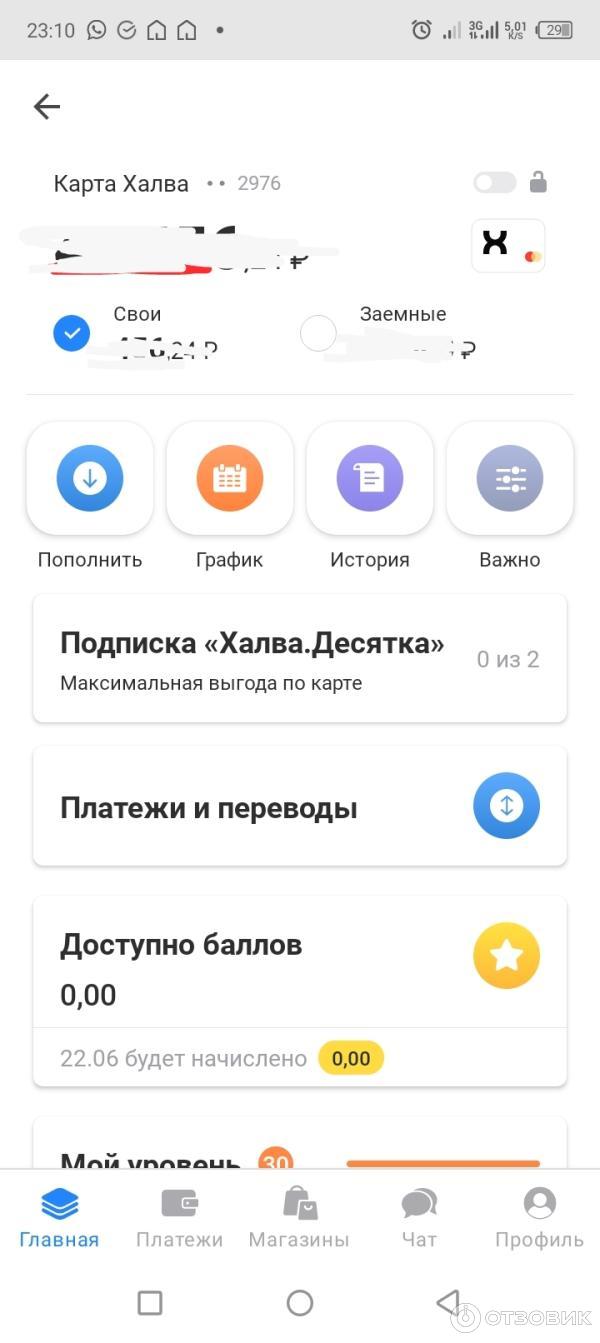This screenshot has width=600, height=1343.
Task: Open Платежи и переводы
Action: pyautogui.click(x=300, y=807)
